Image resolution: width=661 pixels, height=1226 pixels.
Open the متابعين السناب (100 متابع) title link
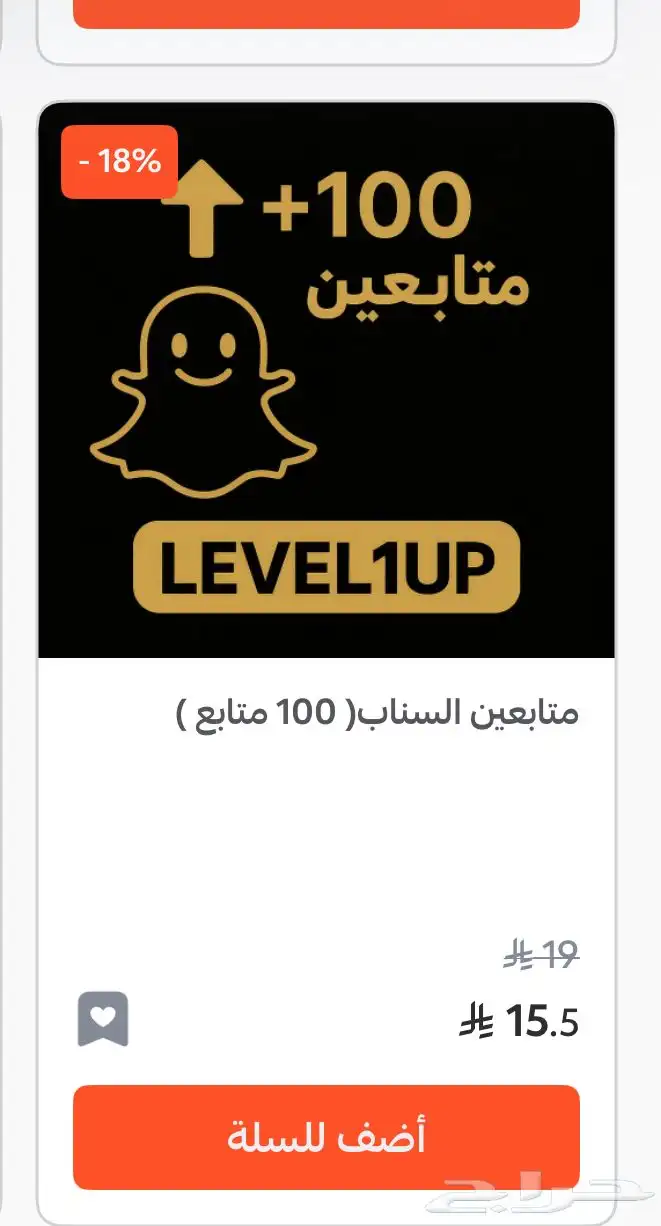tap(377, 713)
